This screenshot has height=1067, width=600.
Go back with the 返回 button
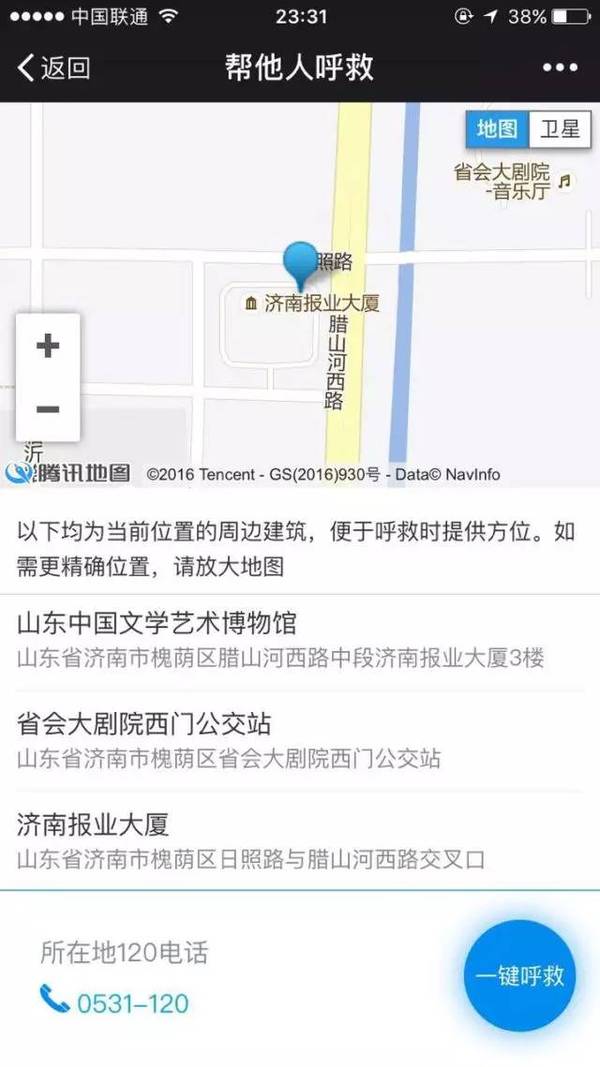click(54, 67)
